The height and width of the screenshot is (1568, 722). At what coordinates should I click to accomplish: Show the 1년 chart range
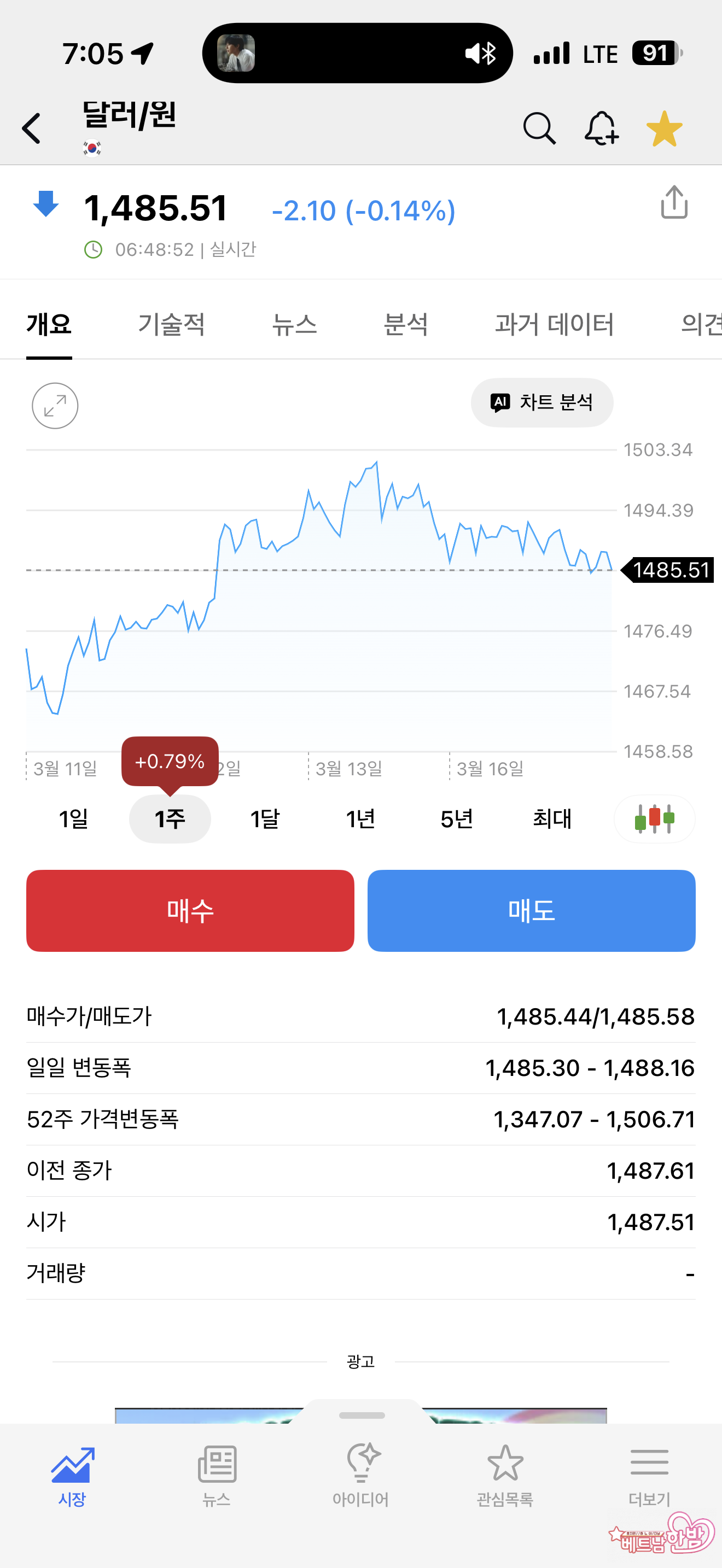coord(360,818)
